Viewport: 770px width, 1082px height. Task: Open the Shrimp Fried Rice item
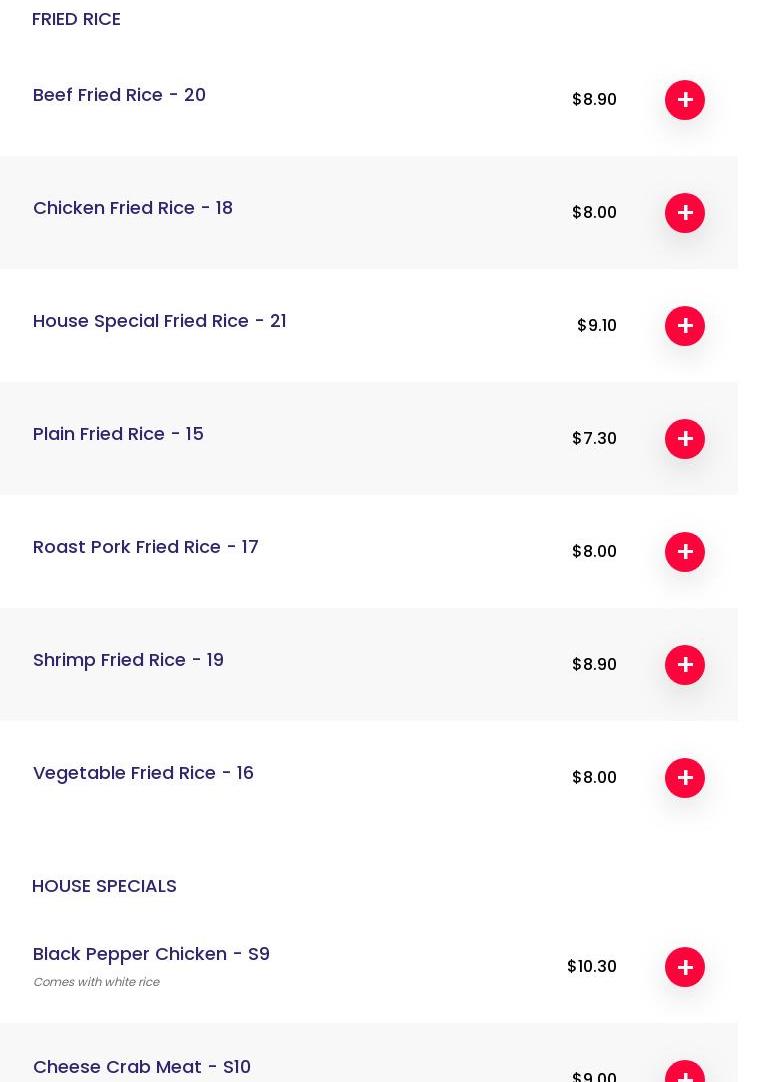click(128, 660)
